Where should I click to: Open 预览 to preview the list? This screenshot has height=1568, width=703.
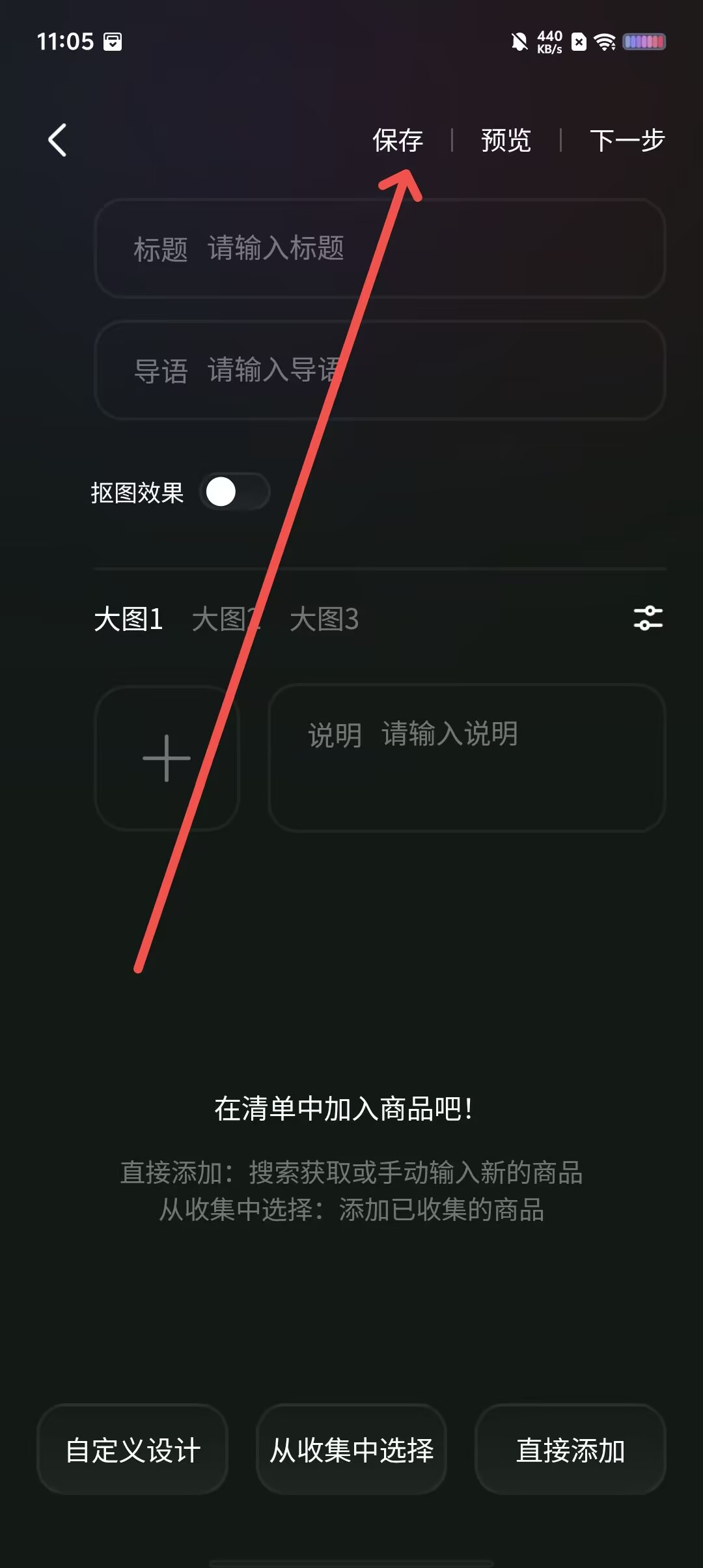(506, 140)
